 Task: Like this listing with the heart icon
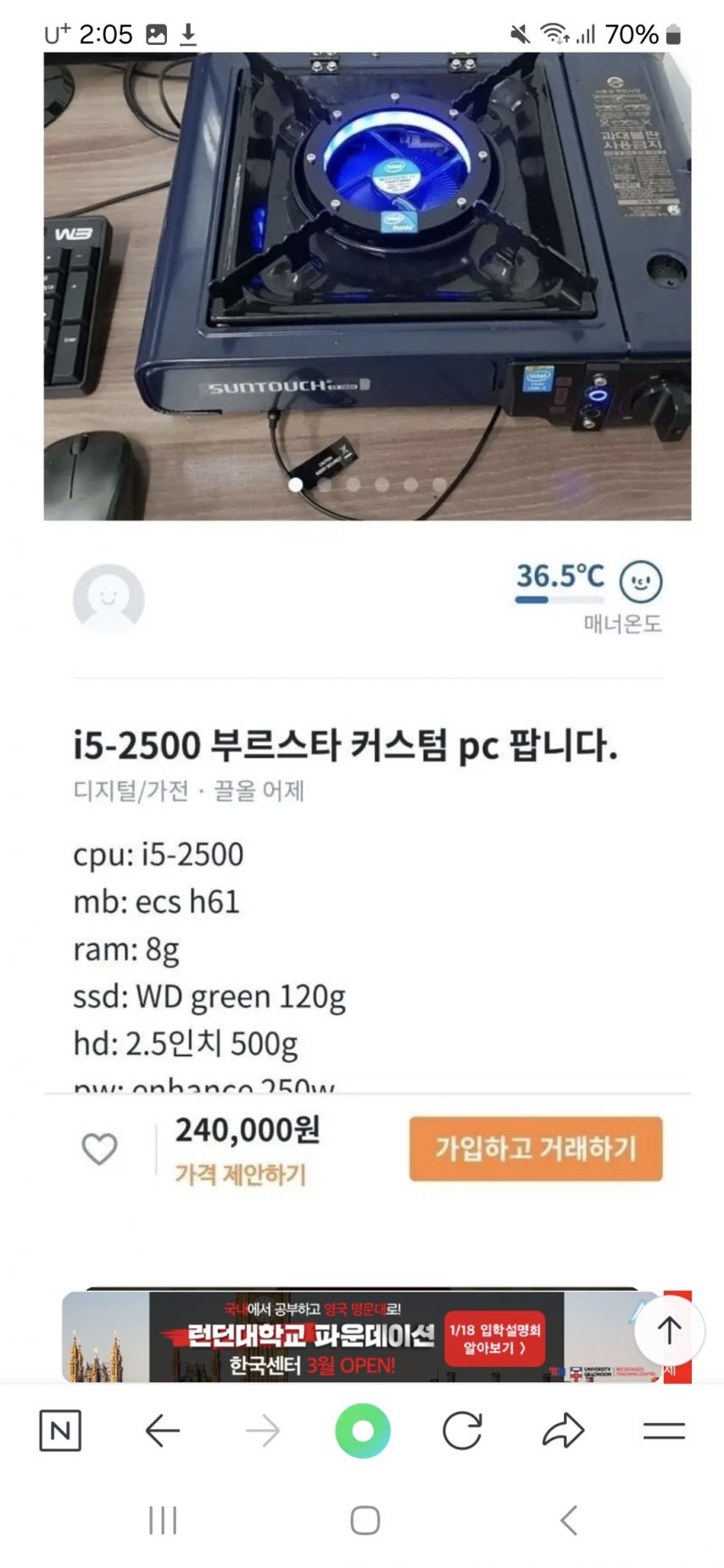pyautogui.click(x=99, y=1149)
